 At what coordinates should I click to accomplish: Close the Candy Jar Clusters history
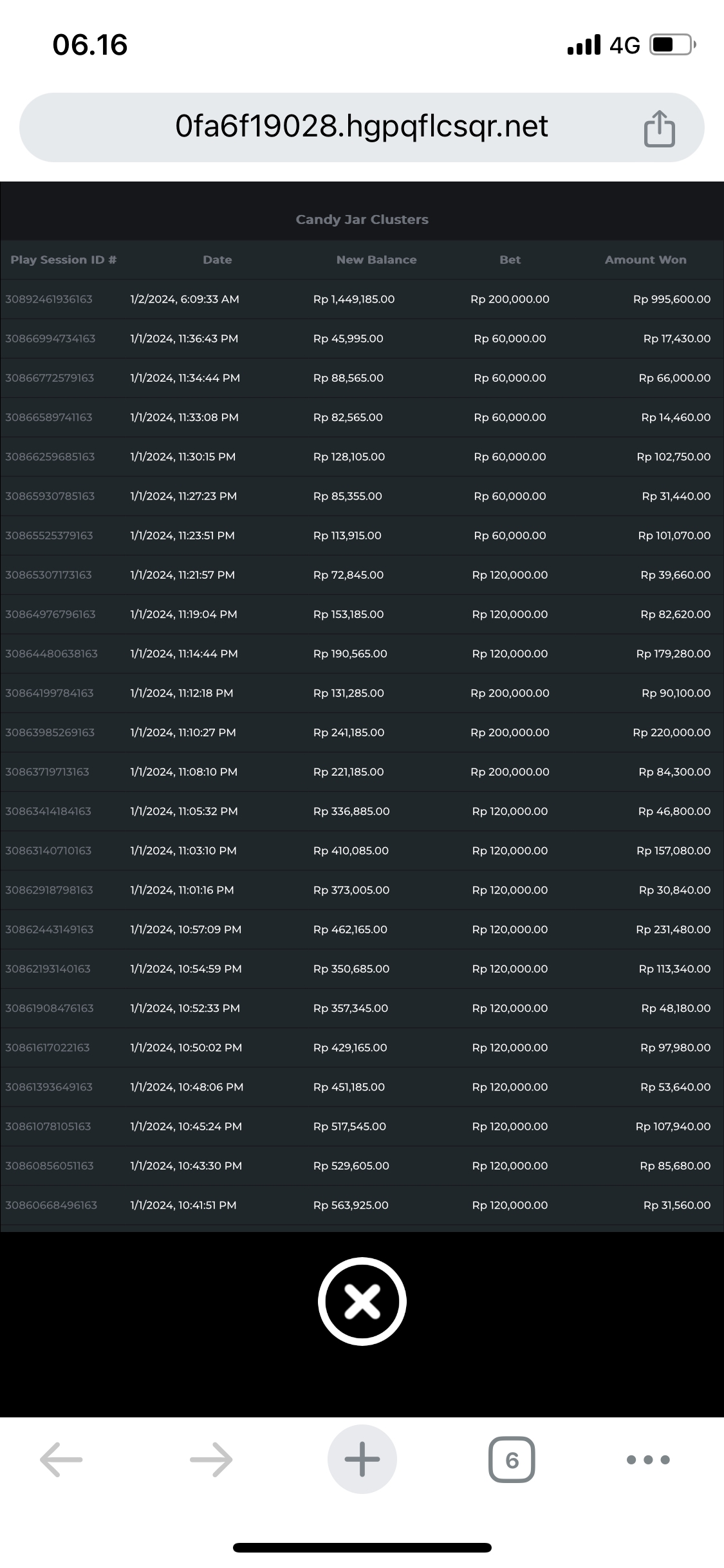click(362, 1301)
